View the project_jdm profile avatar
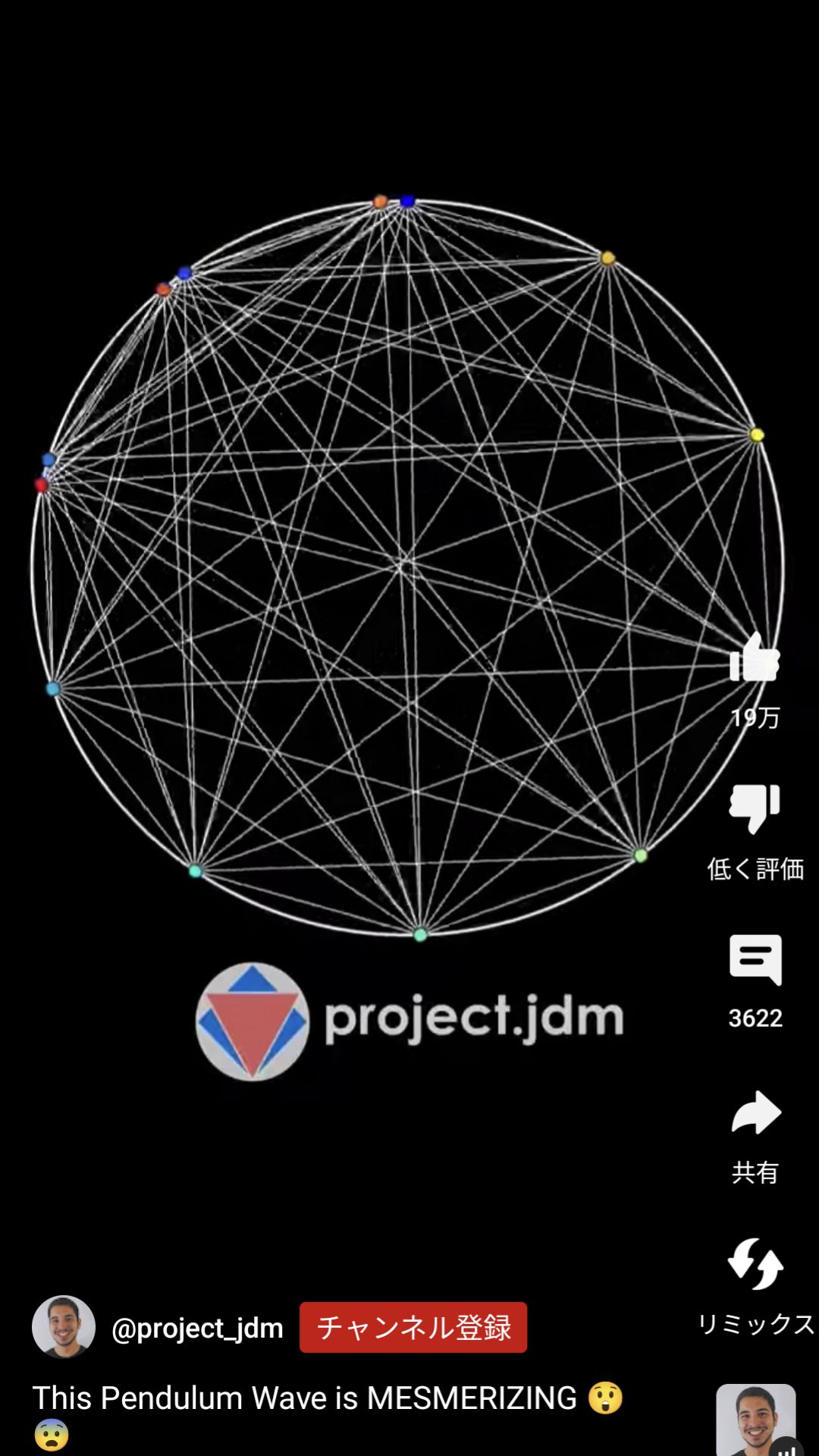This screenshot has height=1456, width=819. pyautogui.click(x=64, y=1327)
